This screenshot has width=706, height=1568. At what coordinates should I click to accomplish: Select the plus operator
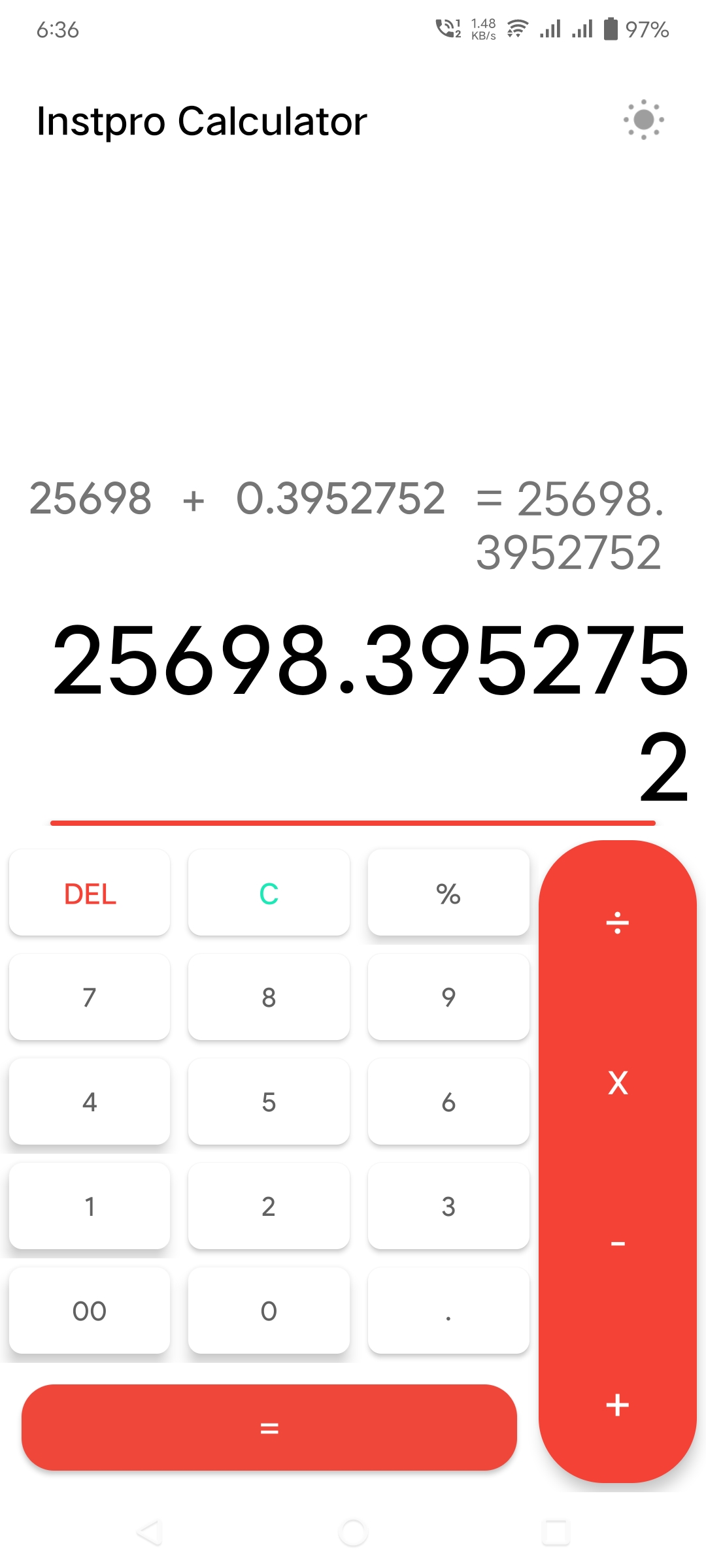tap(617, 1405)
